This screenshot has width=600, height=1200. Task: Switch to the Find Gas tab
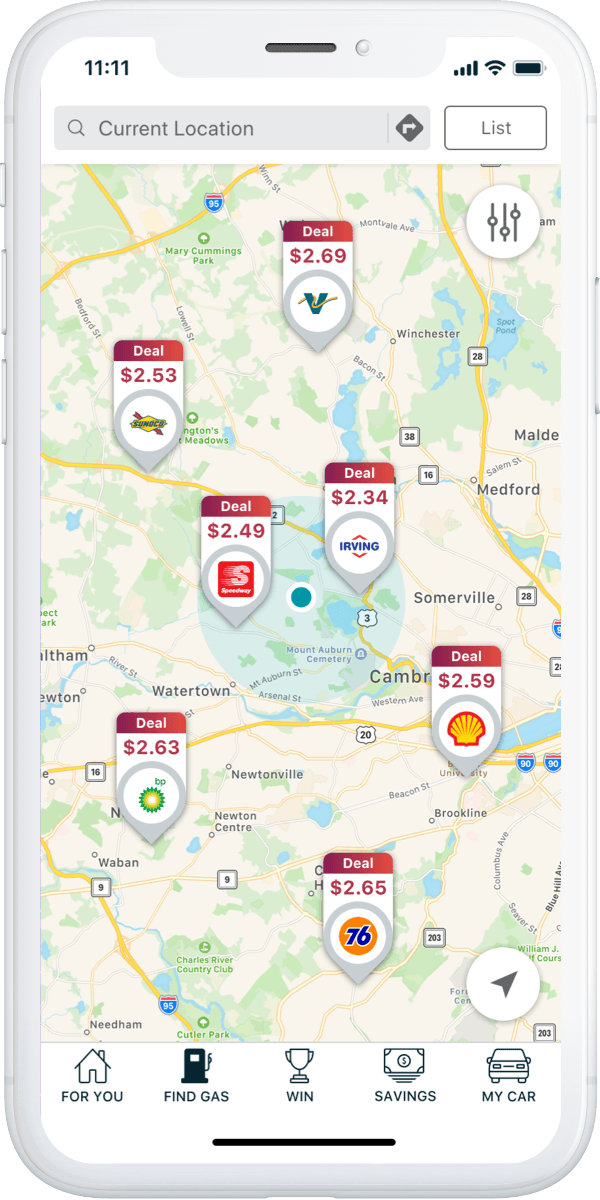[x=196, y=1076]
